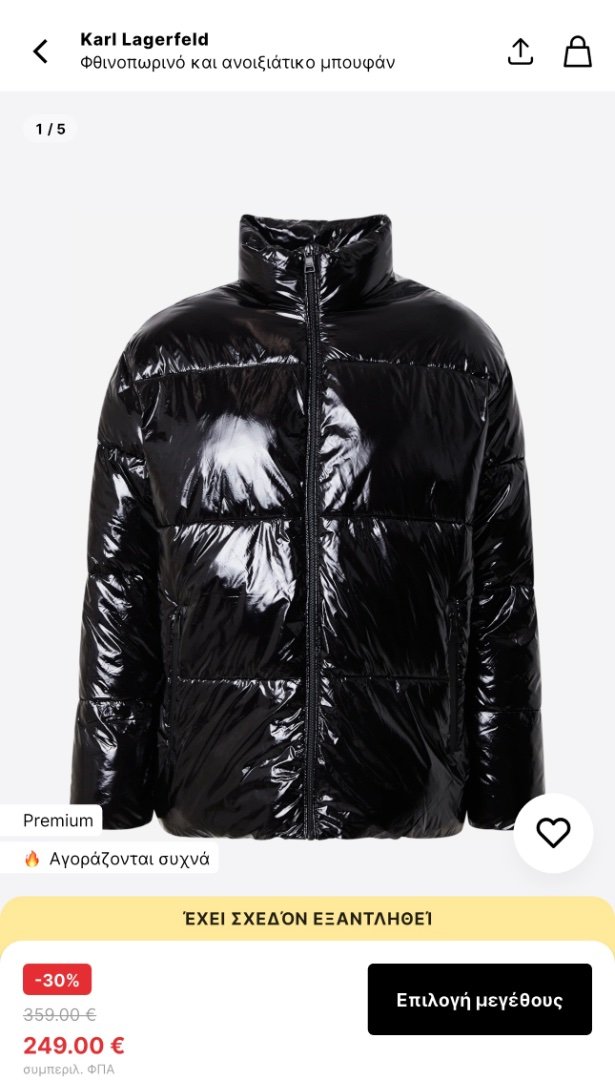This screenshot has width=615, height=1080.
Task: Tap Επιλογή μεγέθους to choose a size
Action: [x=479, y=999]
